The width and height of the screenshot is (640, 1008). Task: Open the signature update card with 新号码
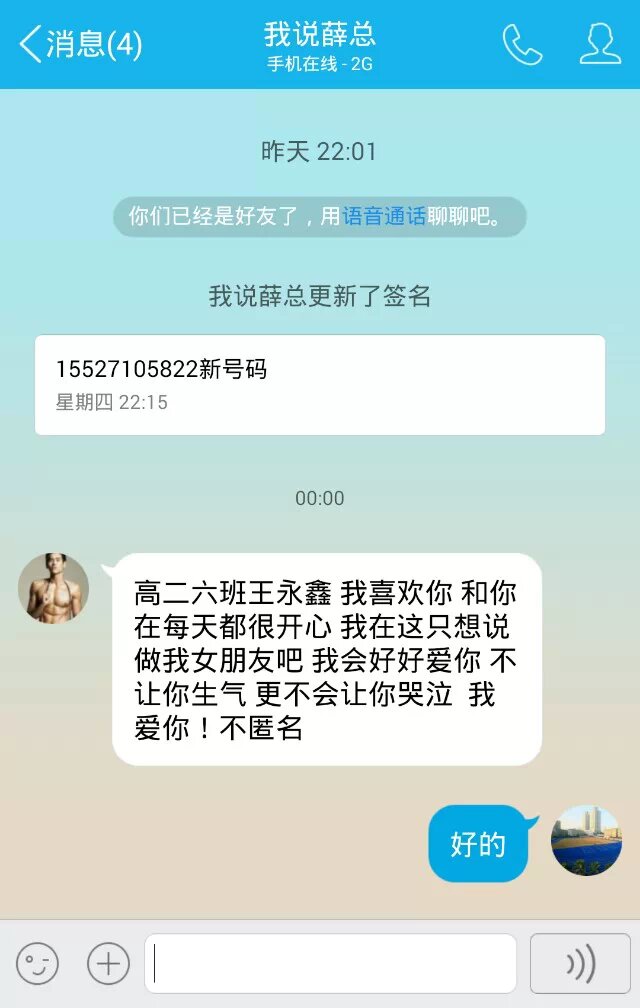point(320,385)
